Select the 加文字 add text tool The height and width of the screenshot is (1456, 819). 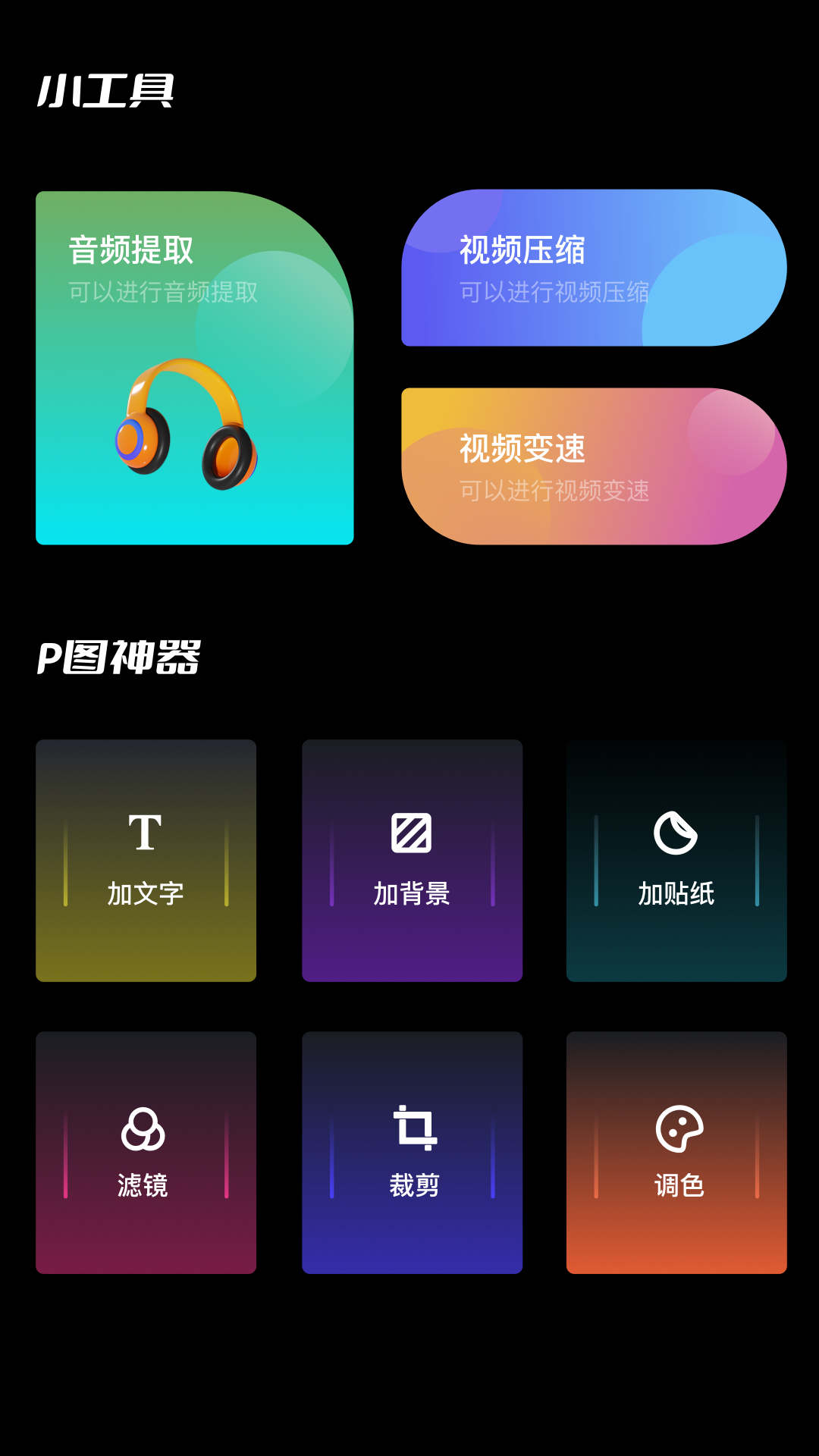(146, 861)
